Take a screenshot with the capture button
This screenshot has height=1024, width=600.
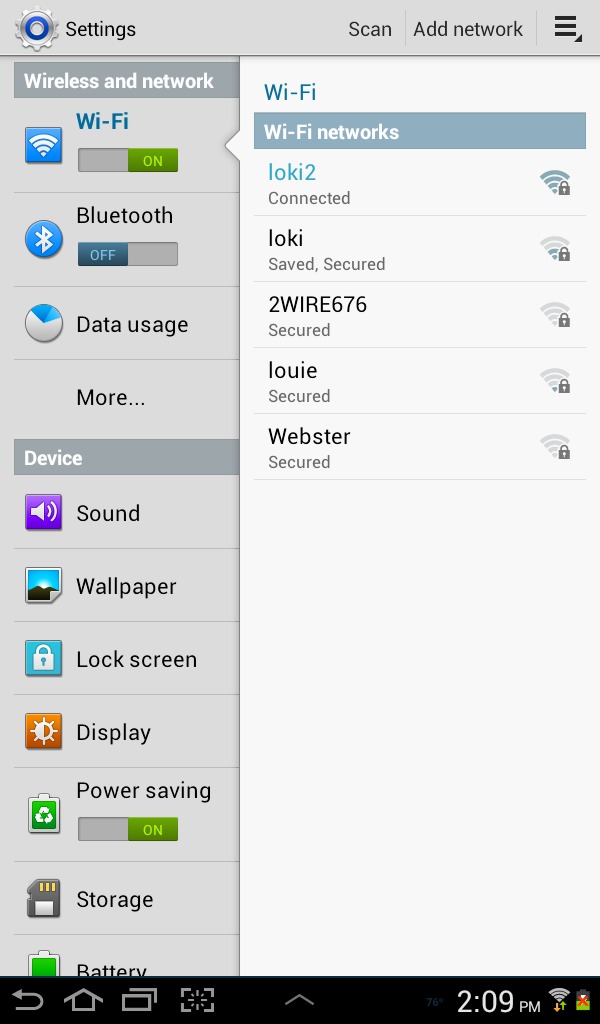[197, 1000]
